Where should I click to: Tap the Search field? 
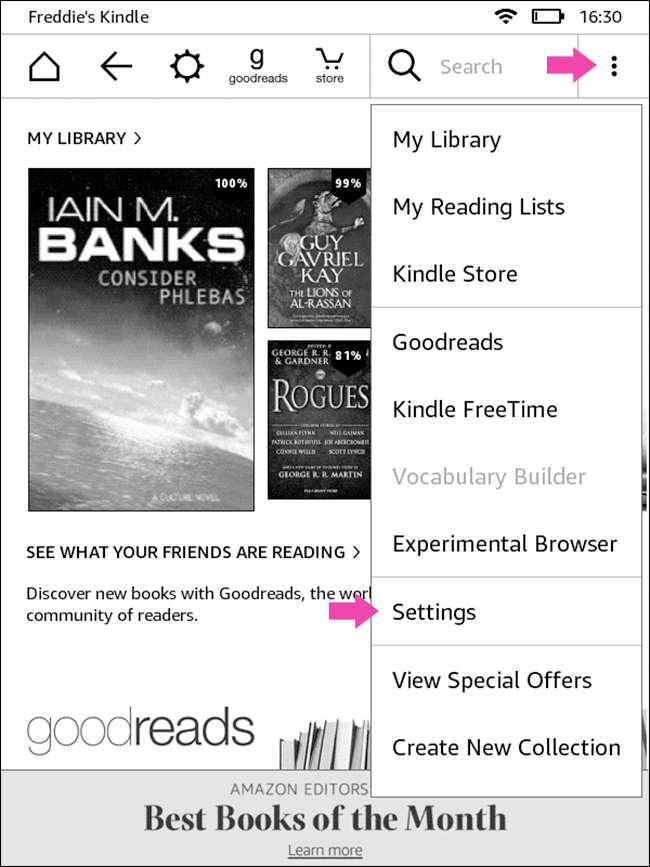470,67
